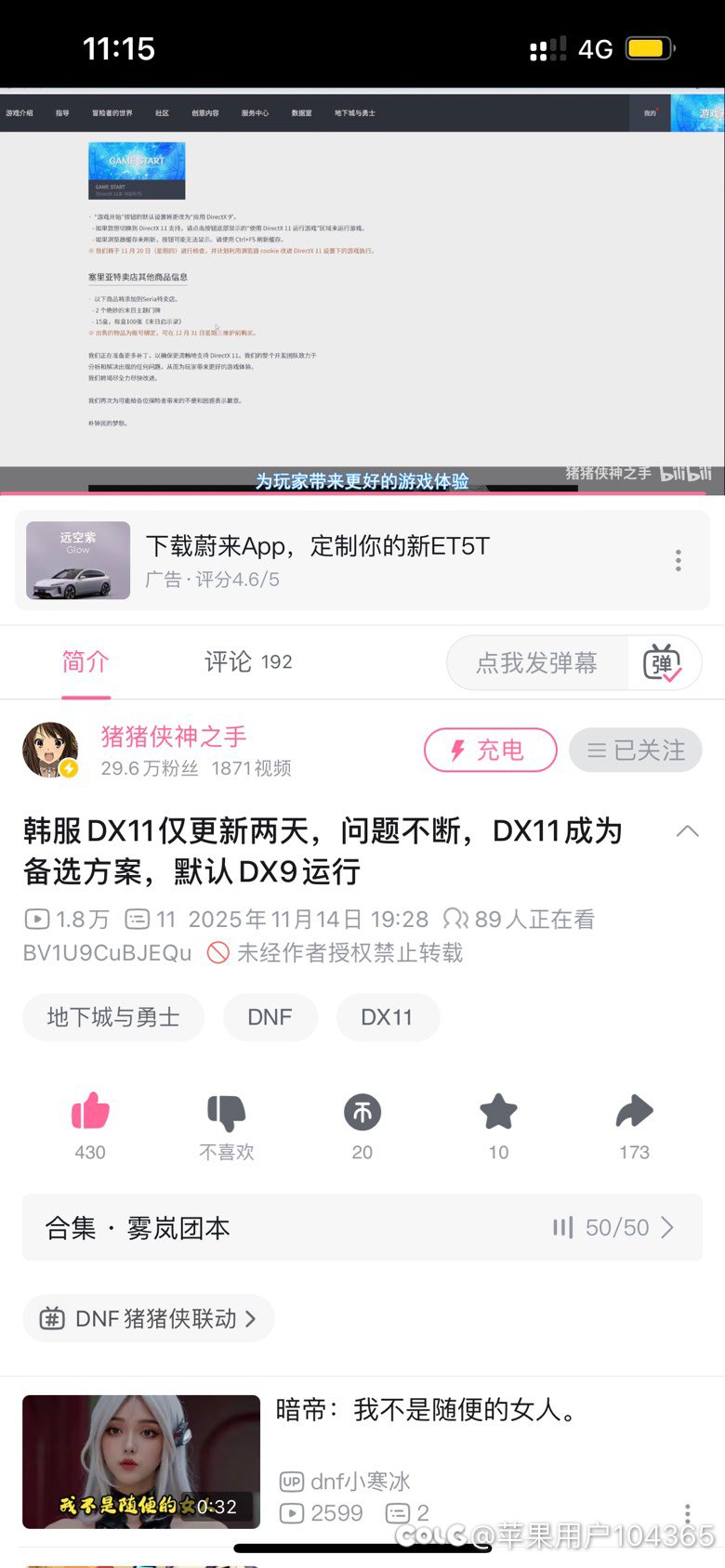Viewport: 725px width, 1568px height.
Task: Give a like to the video
Action: pos(89,1113)
